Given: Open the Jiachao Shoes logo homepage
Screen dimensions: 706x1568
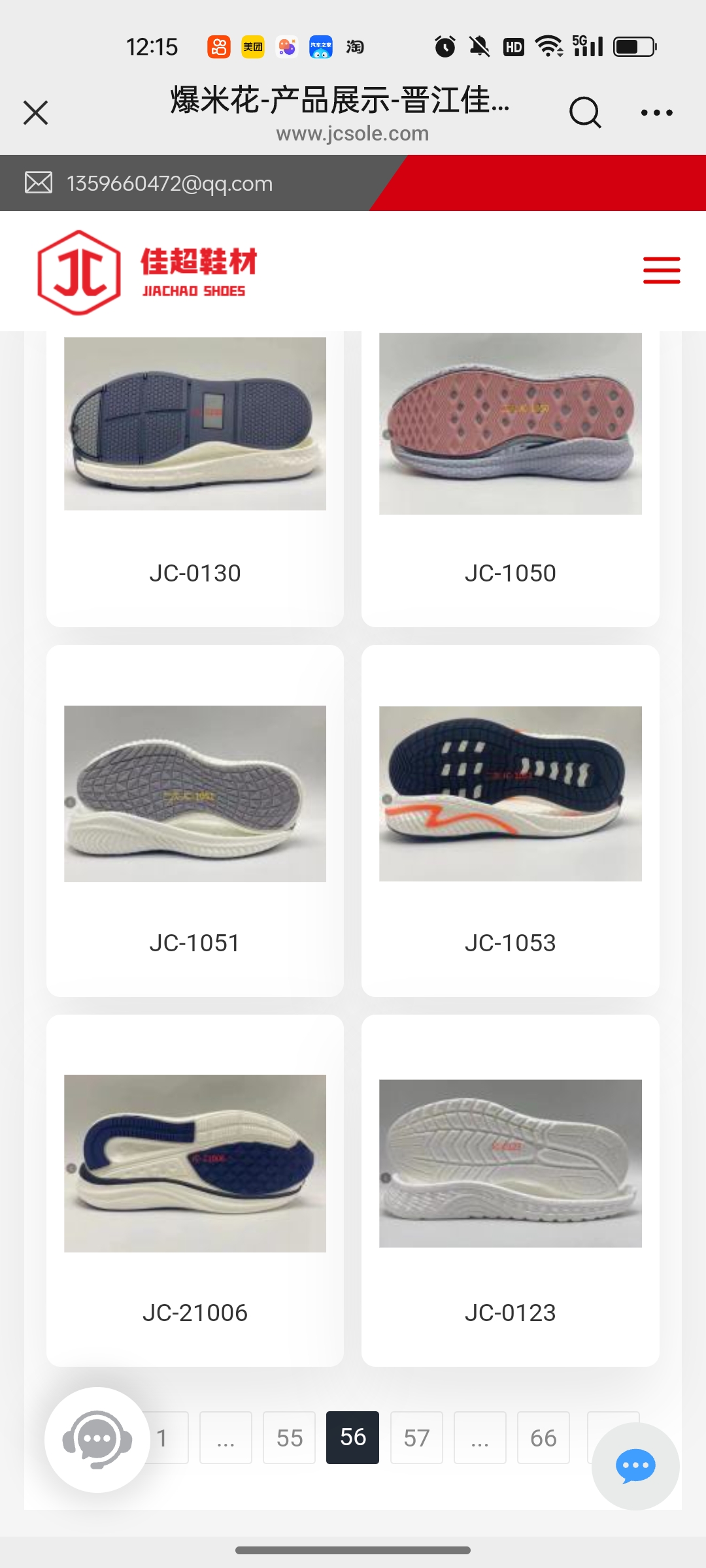Looking at the screenshot, I should (x=148, y=272).
